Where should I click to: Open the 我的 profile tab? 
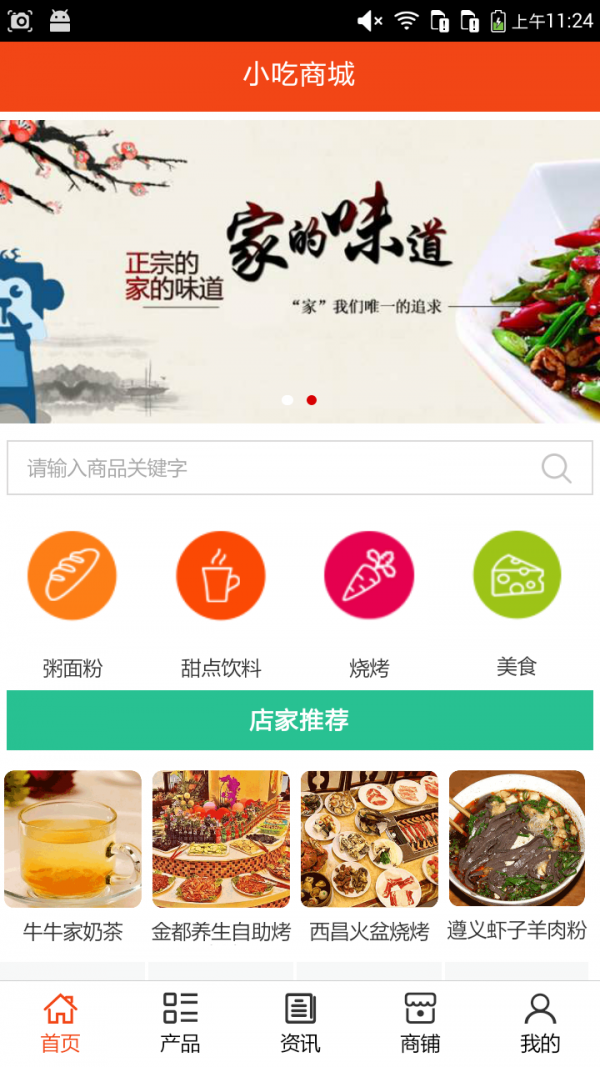pos(540,1023)
